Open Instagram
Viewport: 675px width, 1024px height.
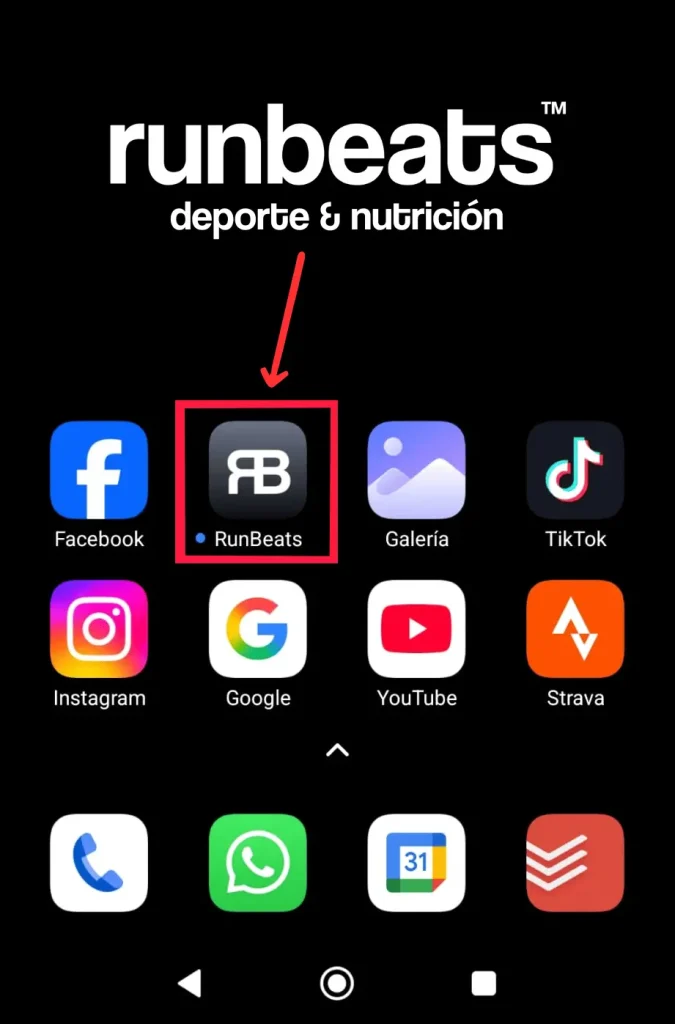[99, 629]
